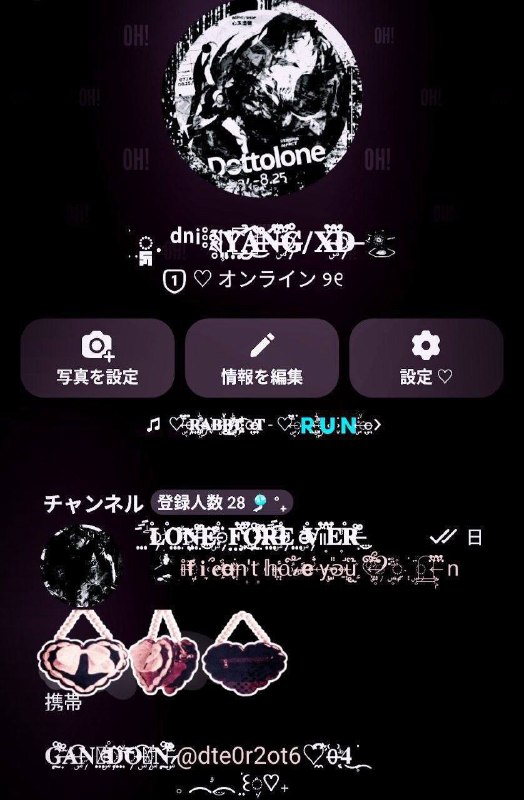Tap the 写真を設定 button

[x=97, y=358]
